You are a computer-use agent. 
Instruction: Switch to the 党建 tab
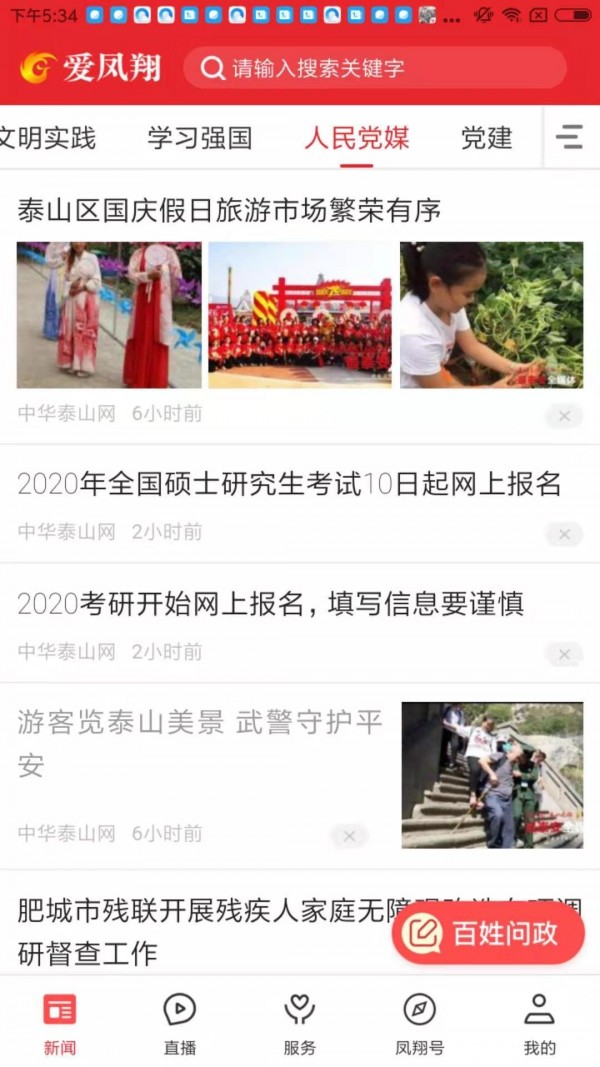pyautogui.click(x=487, y=138)
